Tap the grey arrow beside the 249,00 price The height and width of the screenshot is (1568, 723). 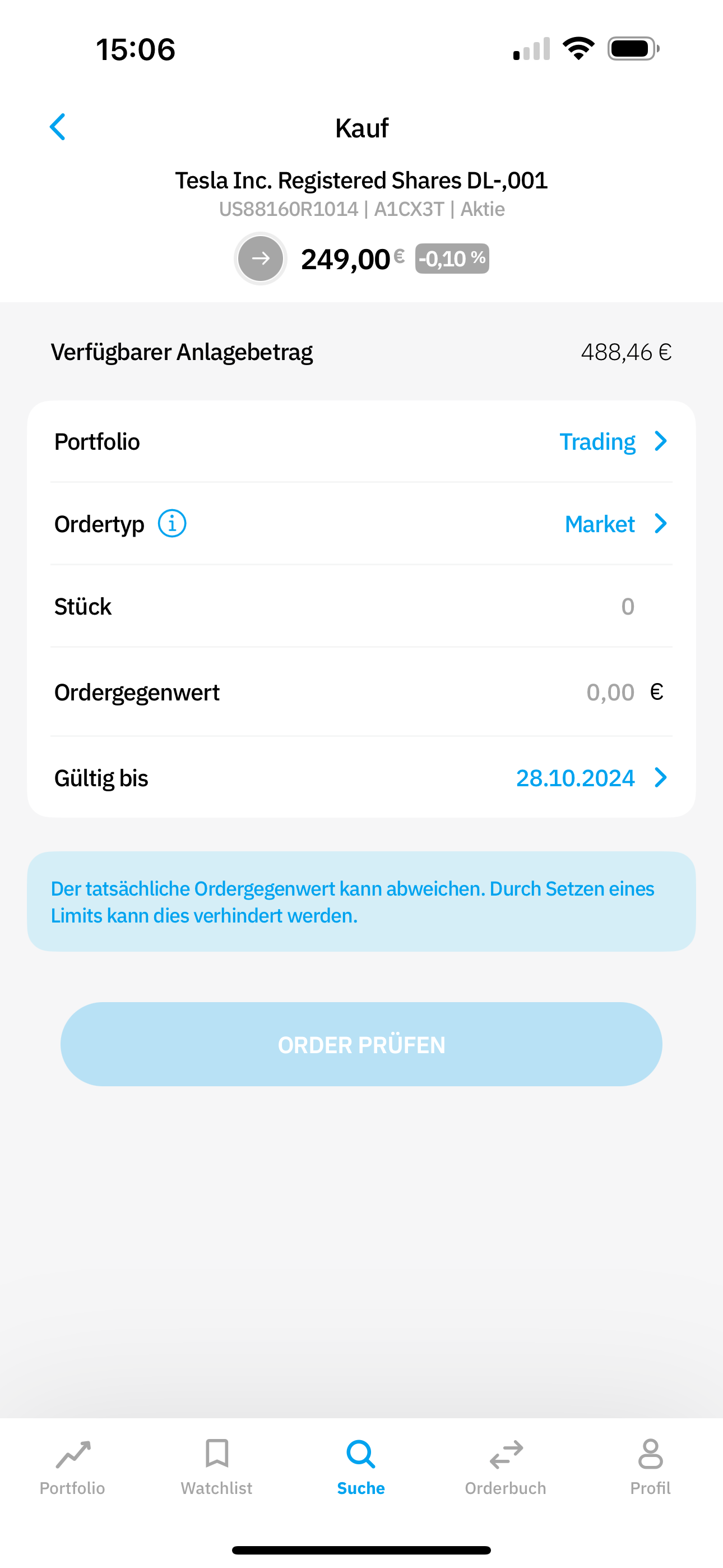(261, 259)
